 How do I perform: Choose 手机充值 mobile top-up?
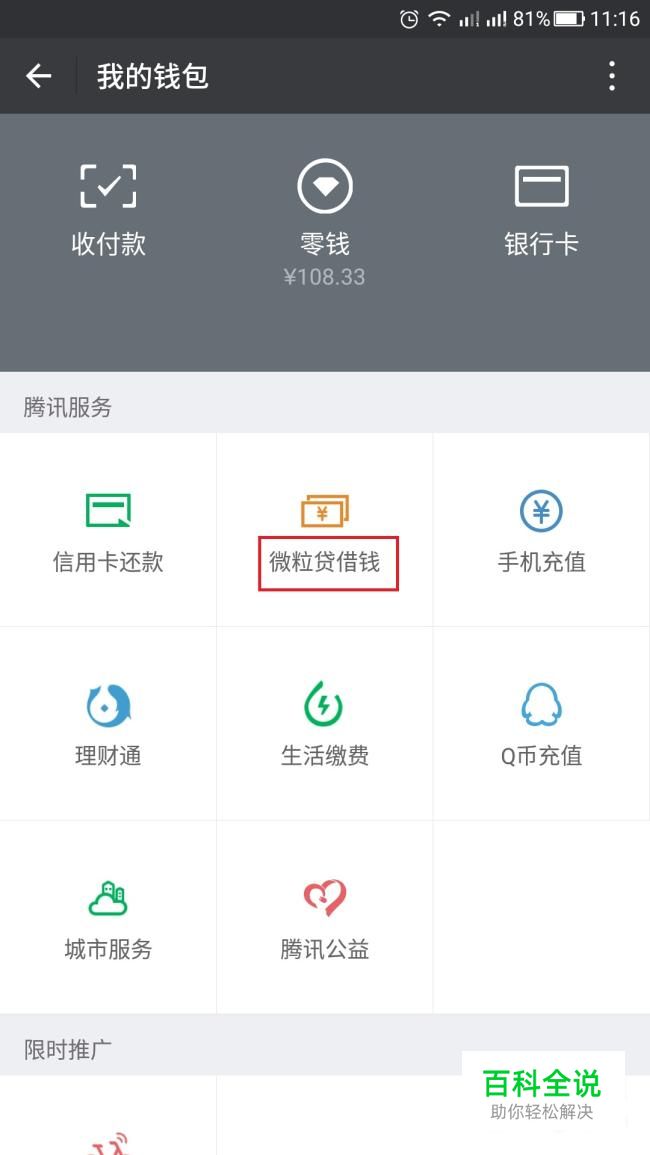(542, 530)
